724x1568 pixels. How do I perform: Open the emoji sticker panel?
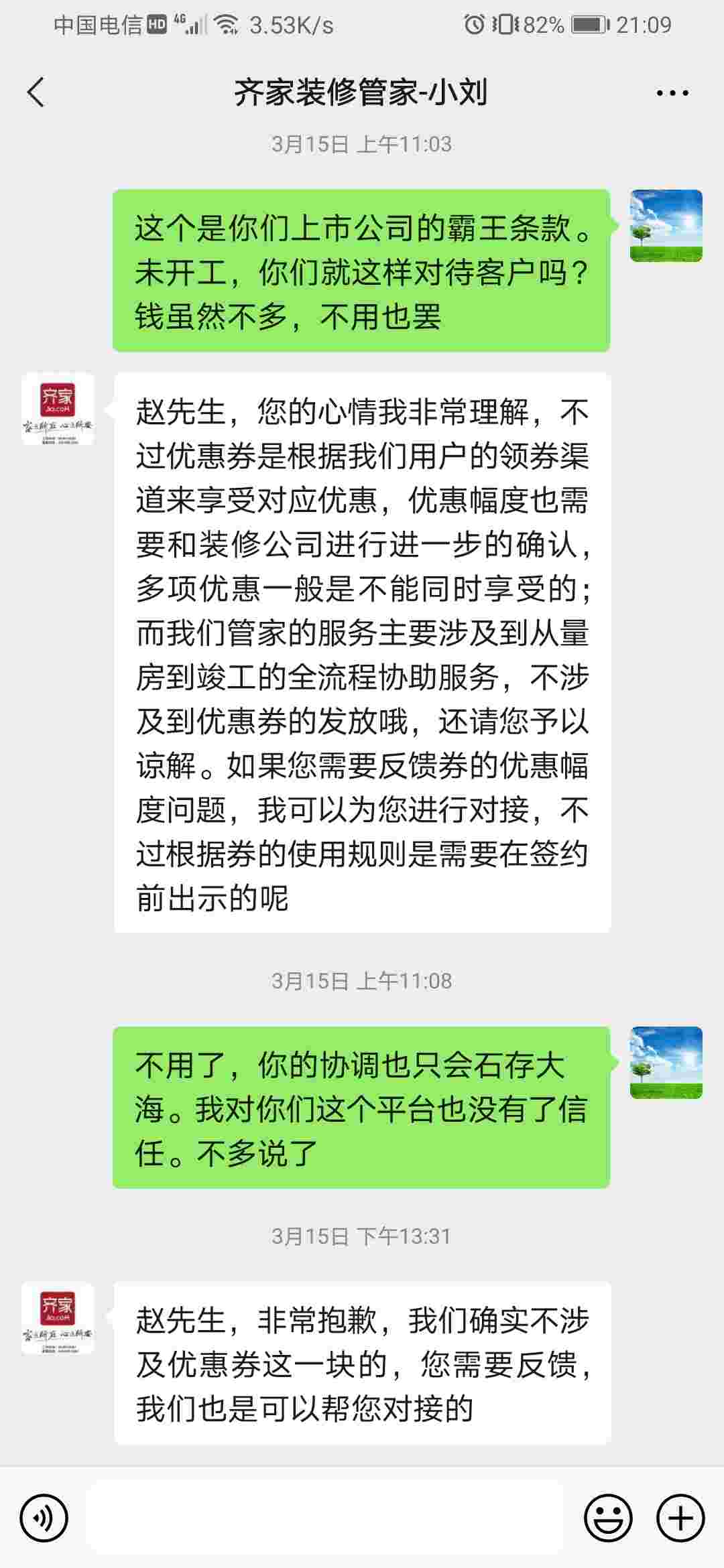tap(608, 1518)
